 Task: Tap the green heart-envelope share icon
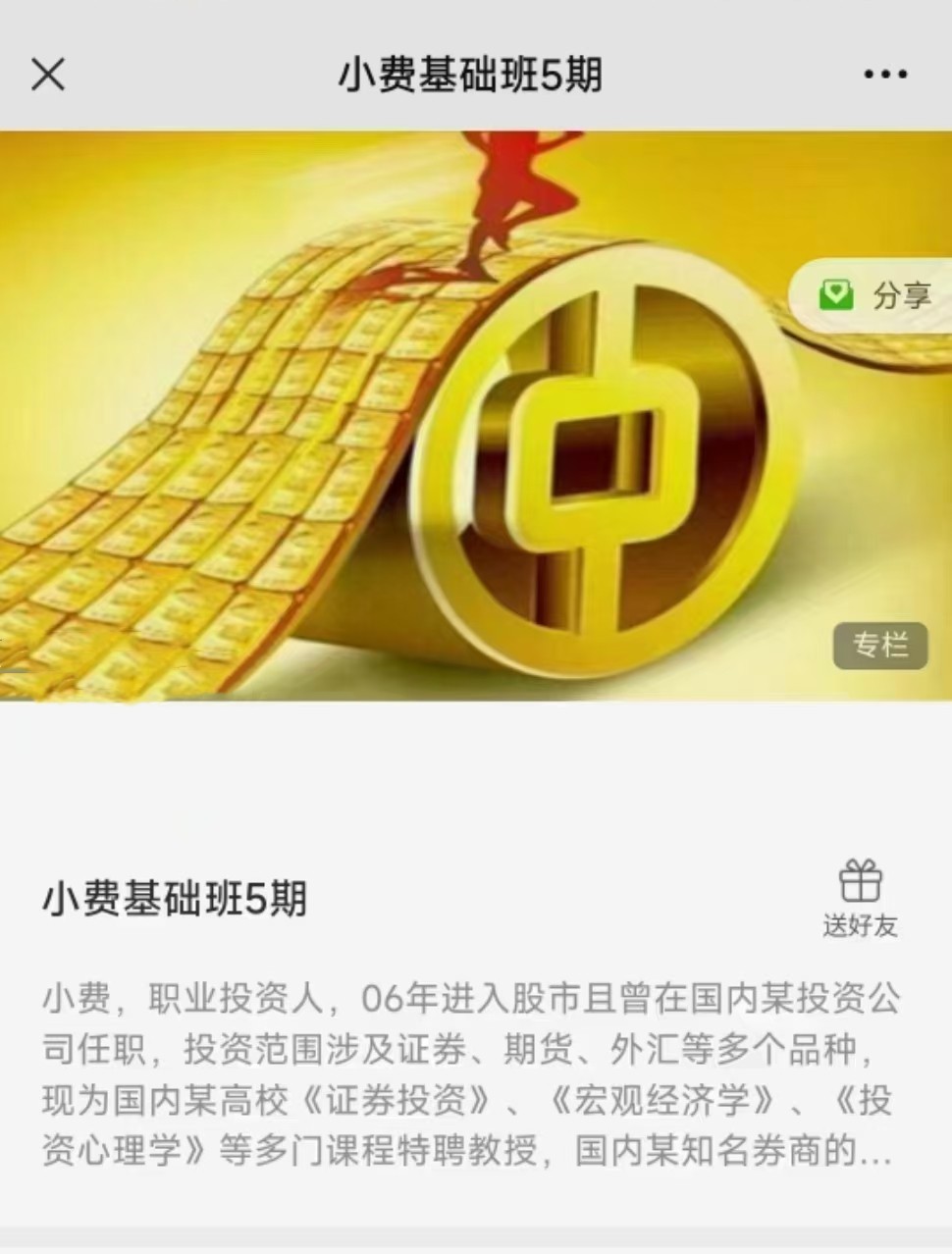[x=839, y=294]
